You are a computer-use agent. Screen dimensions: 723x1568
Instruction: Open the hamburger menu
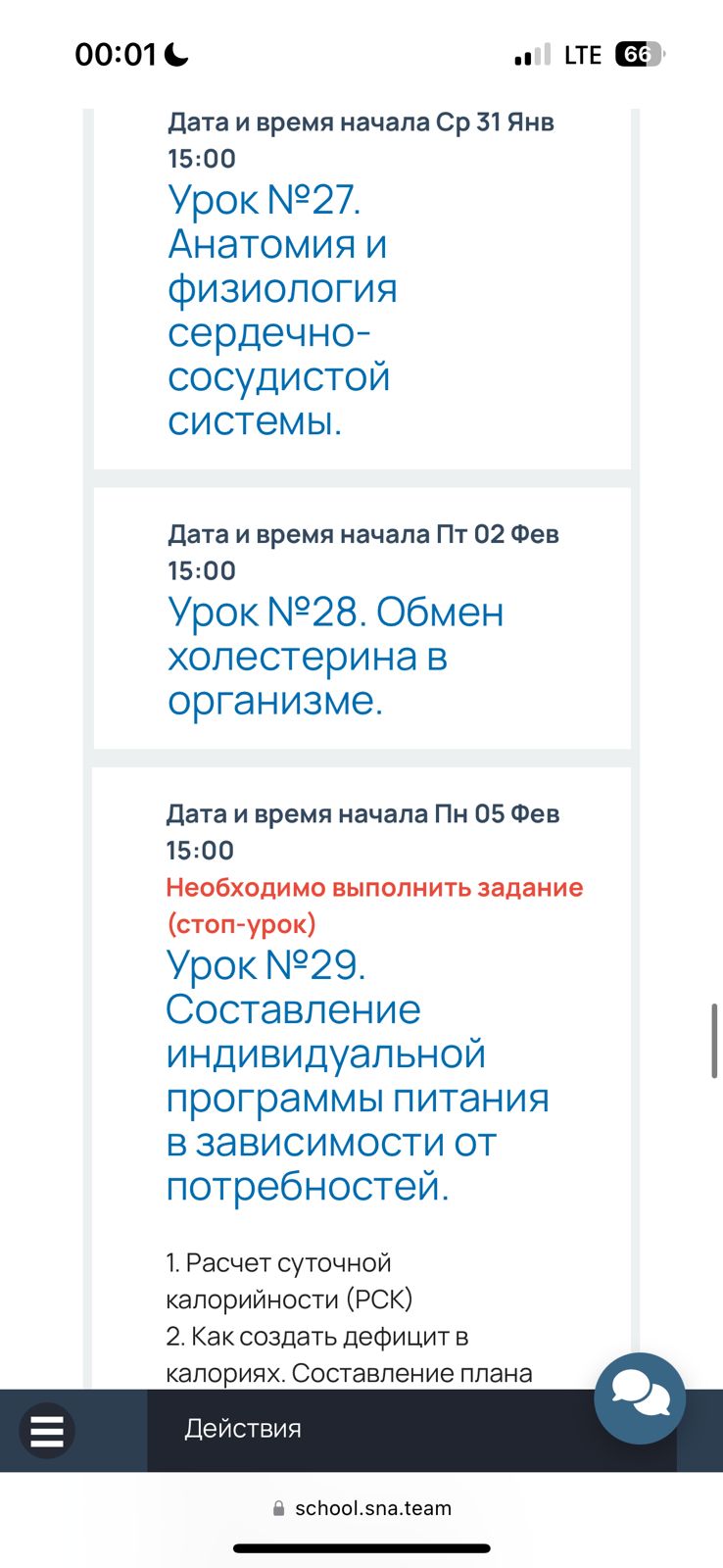[x=47, y=1431]
